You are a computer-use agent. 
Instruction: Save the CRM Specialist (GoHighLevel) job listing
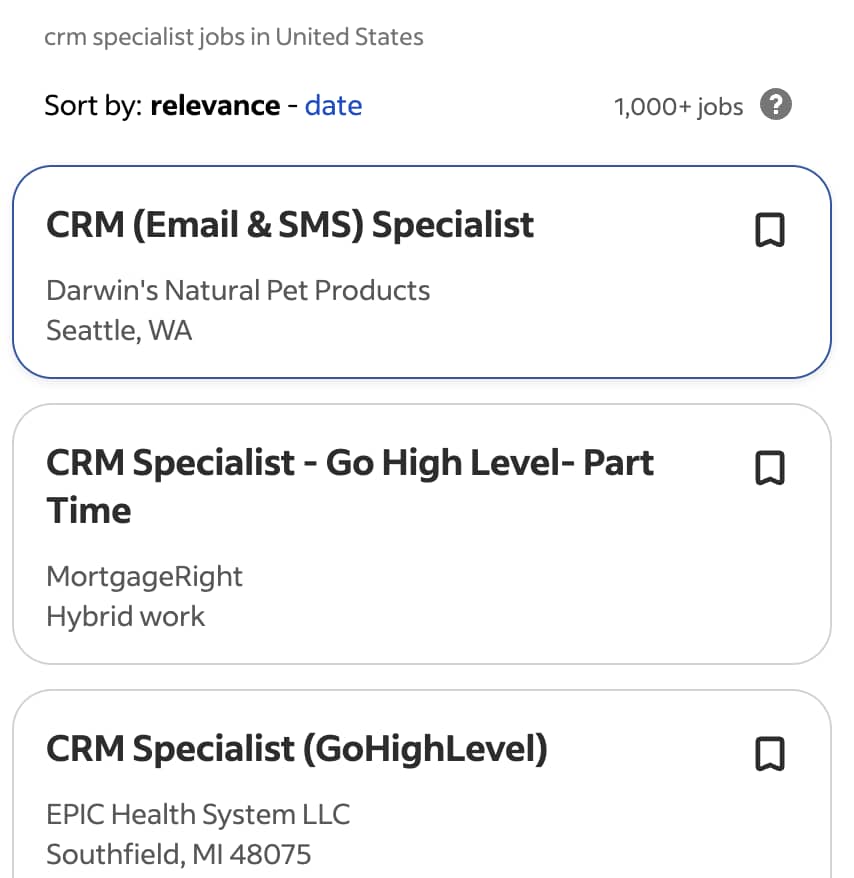point(770,753)
